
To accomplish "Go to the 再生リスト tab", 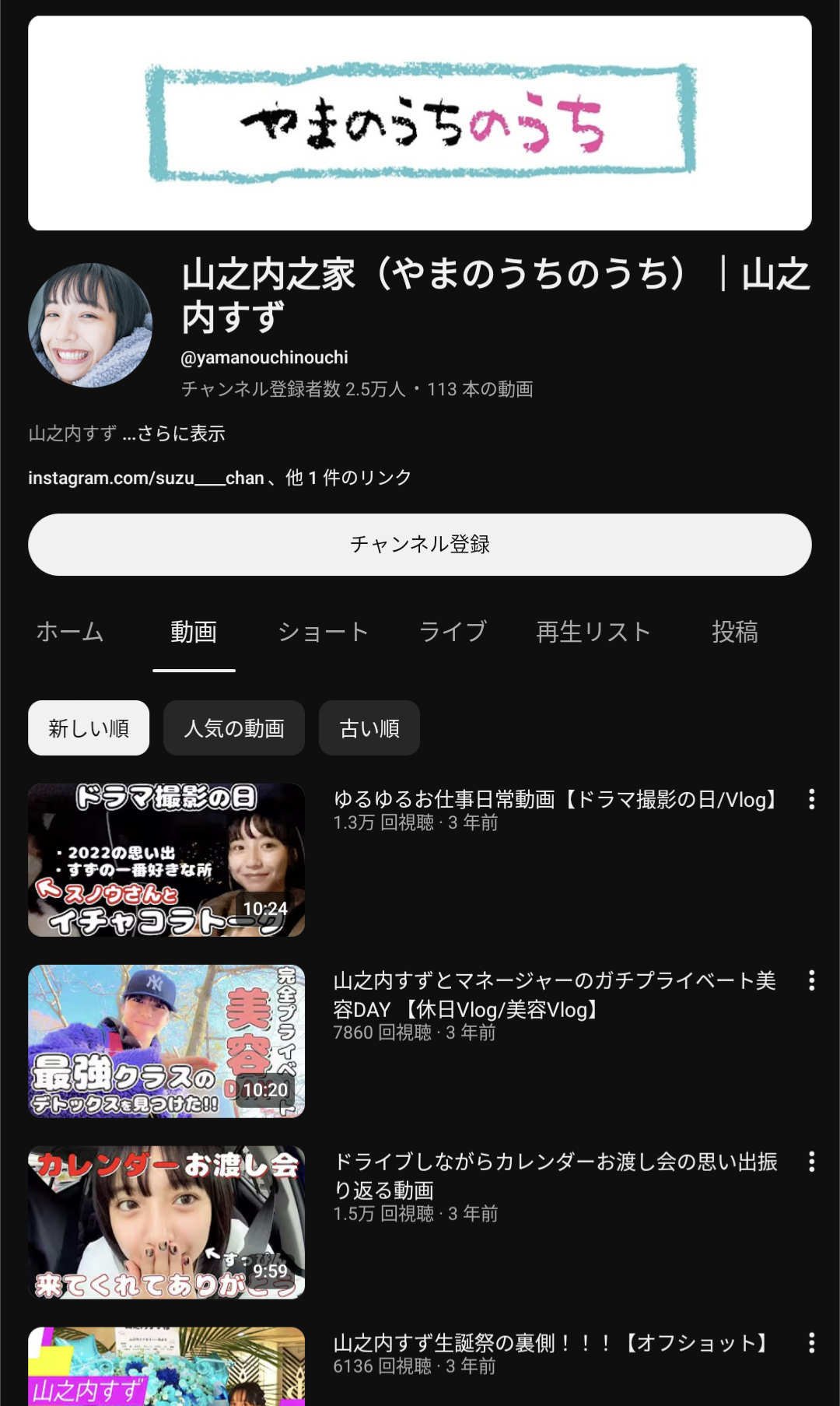I will pyautogui.click(x=593, y=632).
